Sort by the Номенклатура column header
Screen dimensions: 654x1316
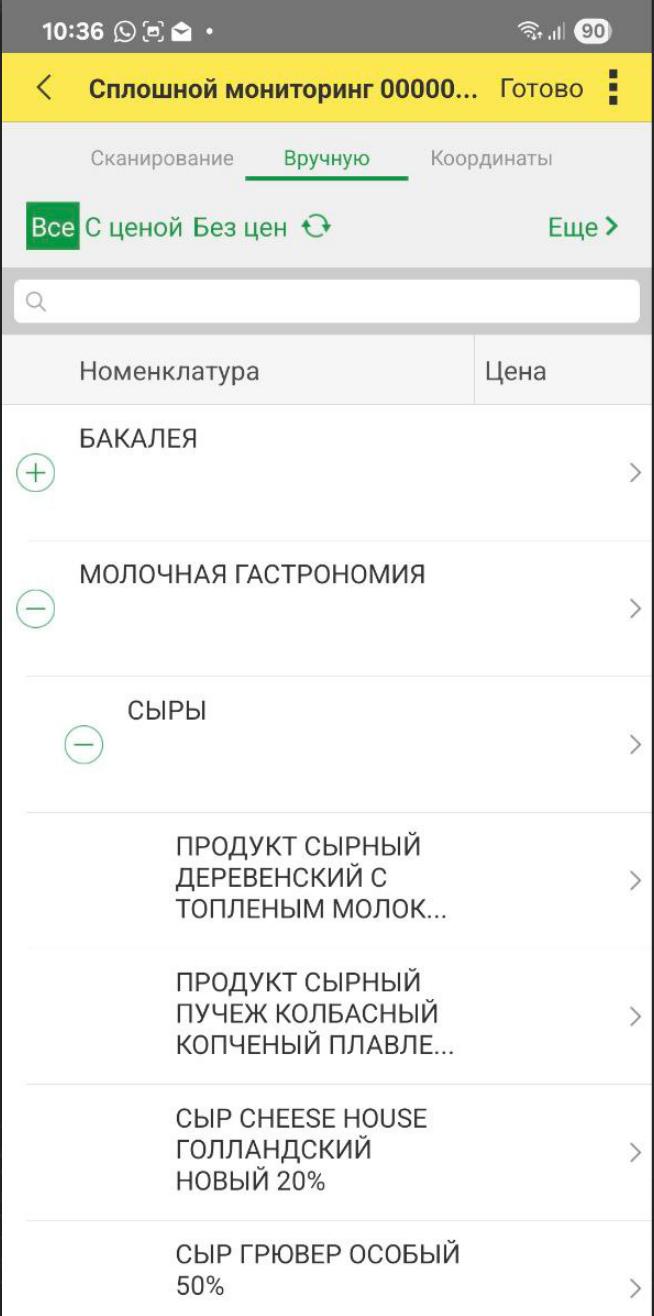coord(169,371)
